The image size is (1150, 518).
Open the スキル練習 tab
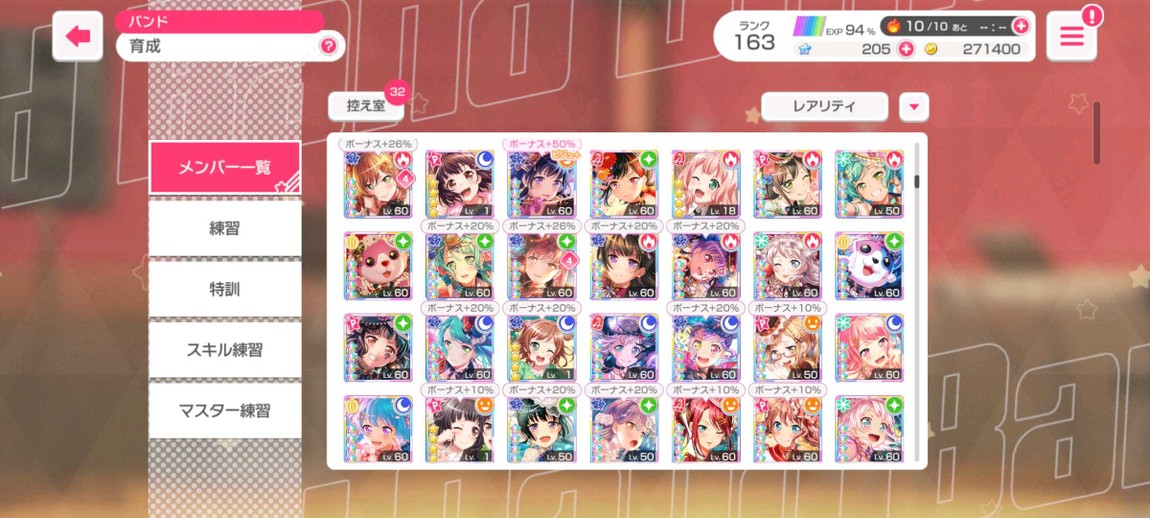(225, 350)
